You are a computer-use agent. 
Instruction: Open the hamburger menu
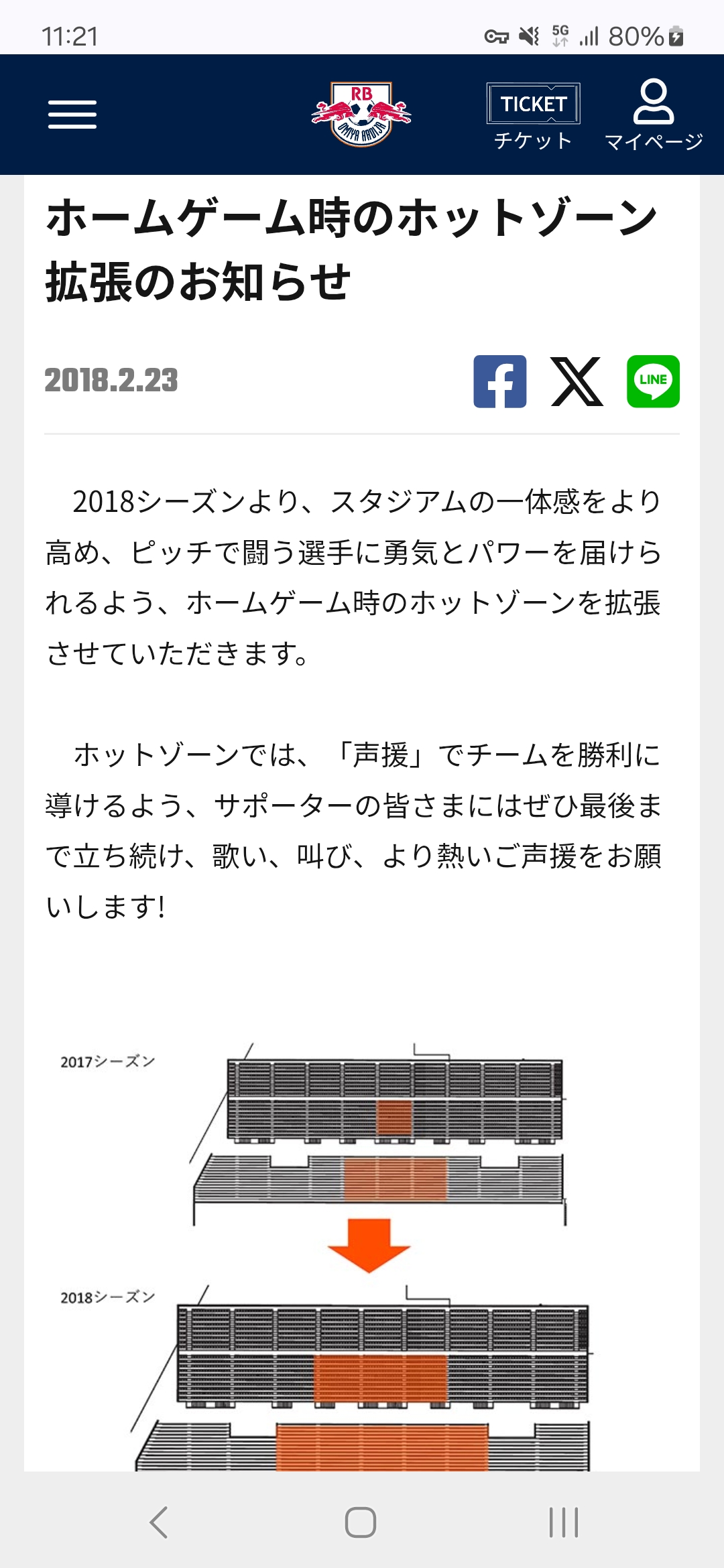[x=72, y=115]
